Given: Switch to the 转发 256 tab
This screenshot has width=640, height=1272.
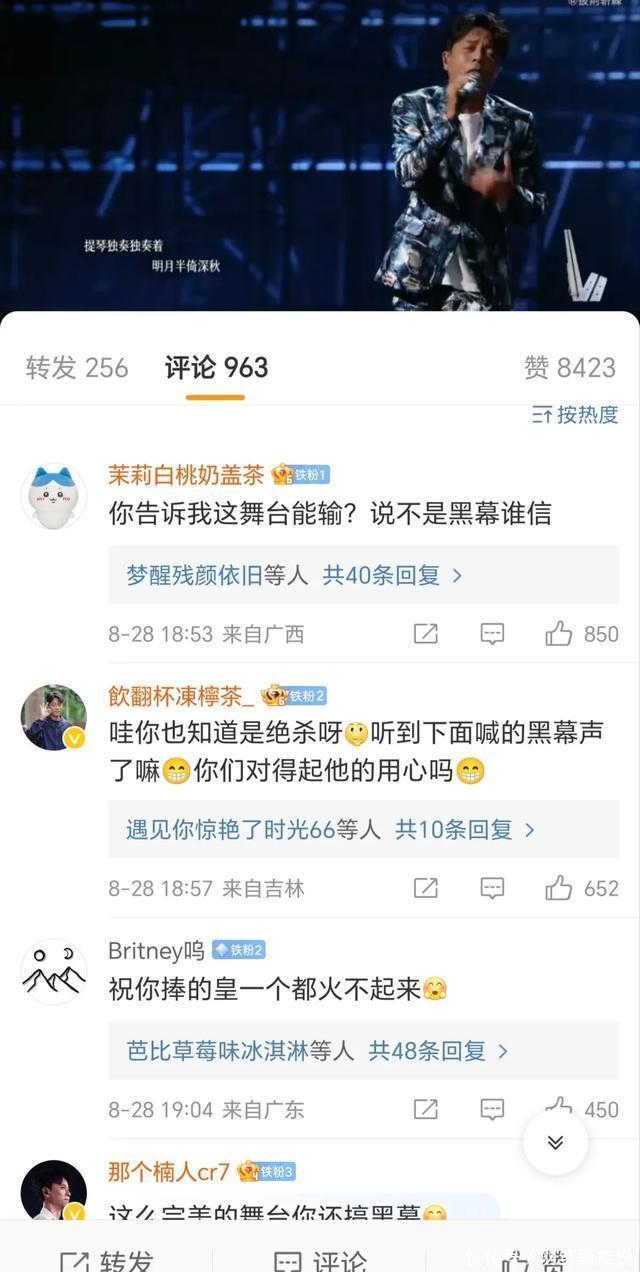Looking at the screenshot, I should pos(77,368).
